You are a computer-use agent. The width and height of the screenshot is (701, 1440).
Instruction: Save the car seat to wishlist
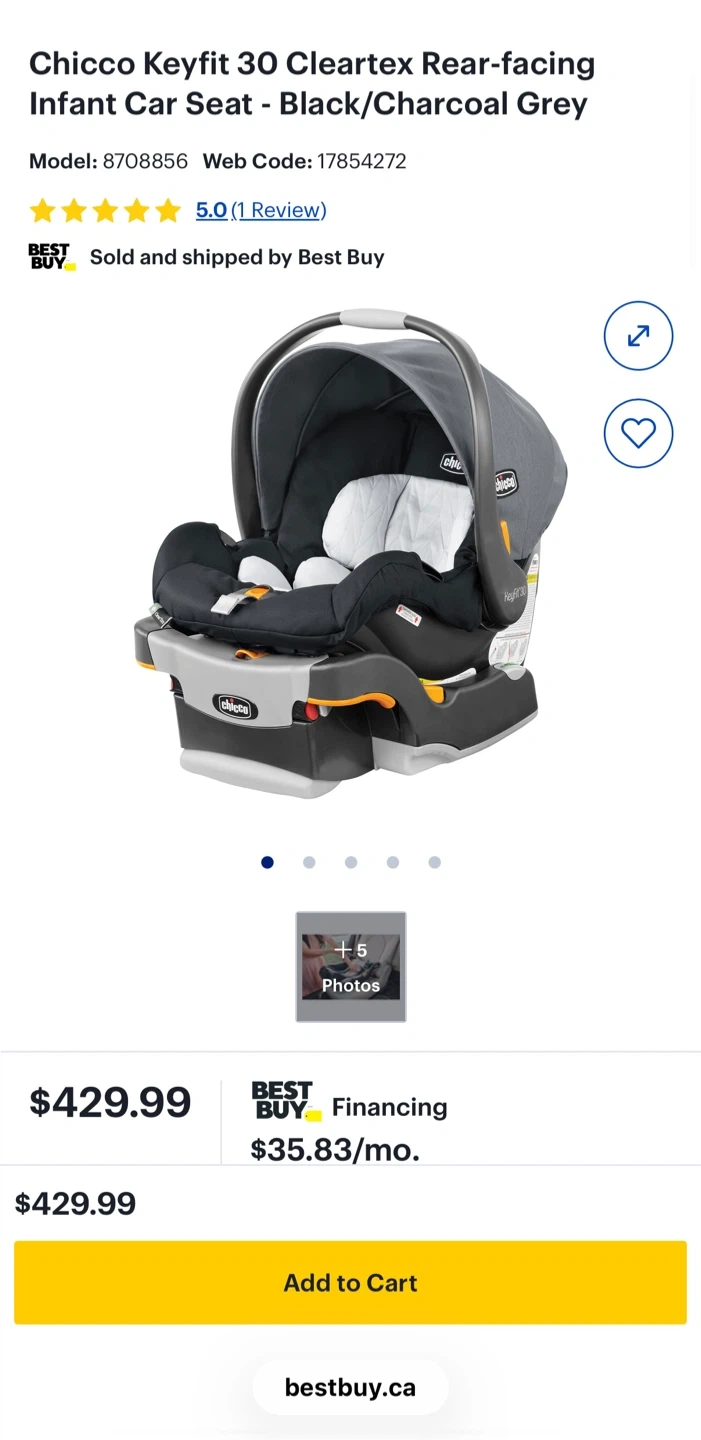pyautogui.click(x=638, y=433)
